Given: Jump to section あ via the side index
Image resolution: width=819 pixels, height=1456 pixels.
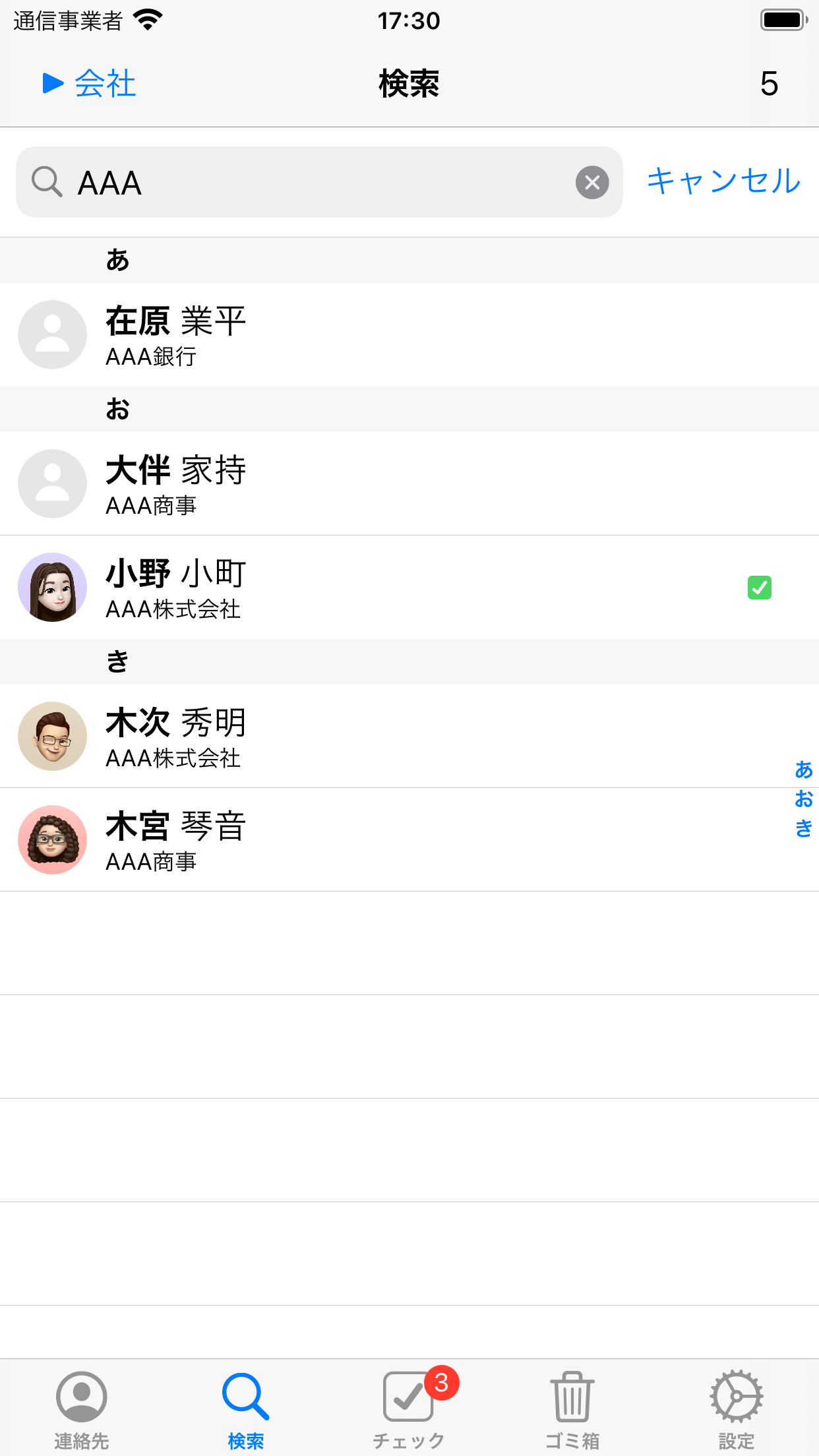Looking at the screenshot, I should tap(803, 770).
